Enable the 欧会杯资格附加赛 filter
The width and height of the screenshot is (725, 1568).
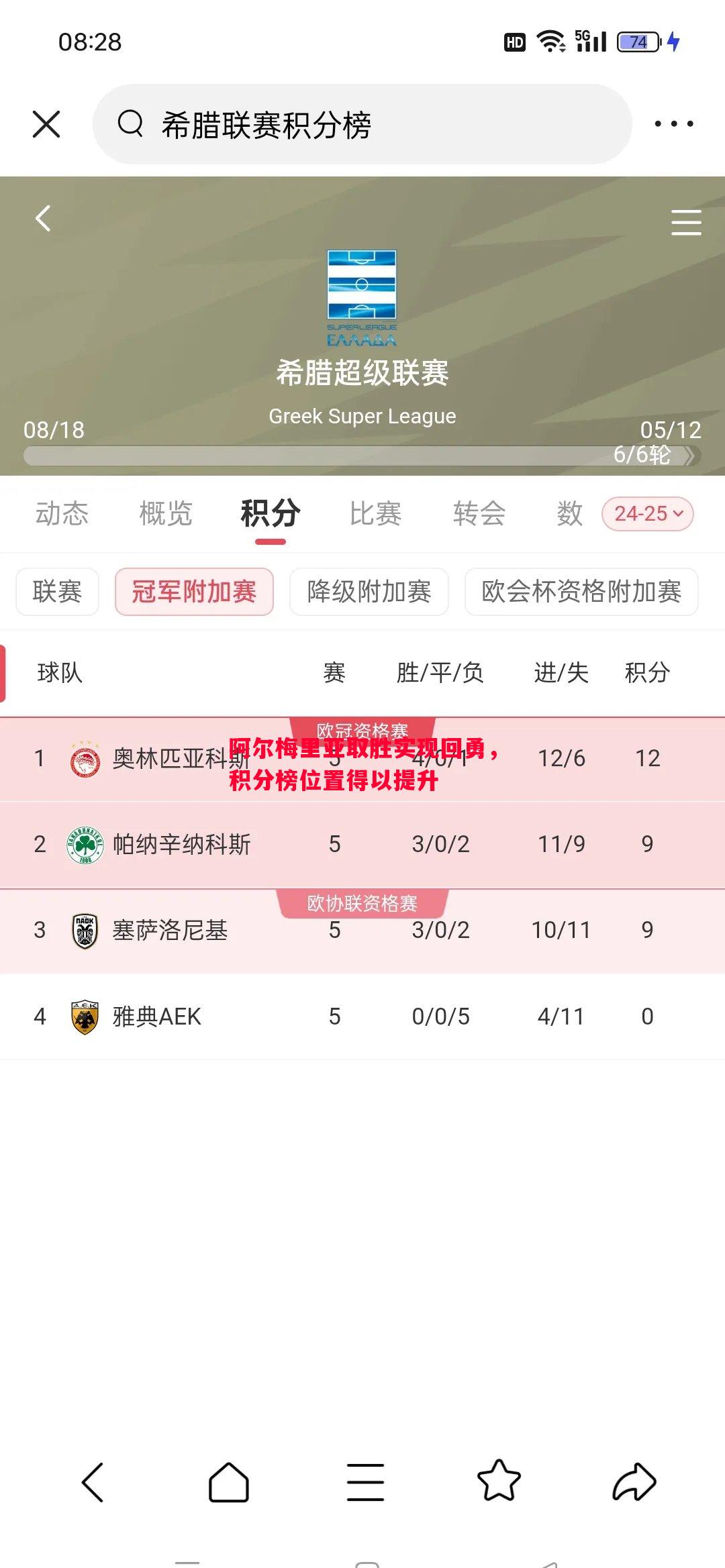pos(581,591)
